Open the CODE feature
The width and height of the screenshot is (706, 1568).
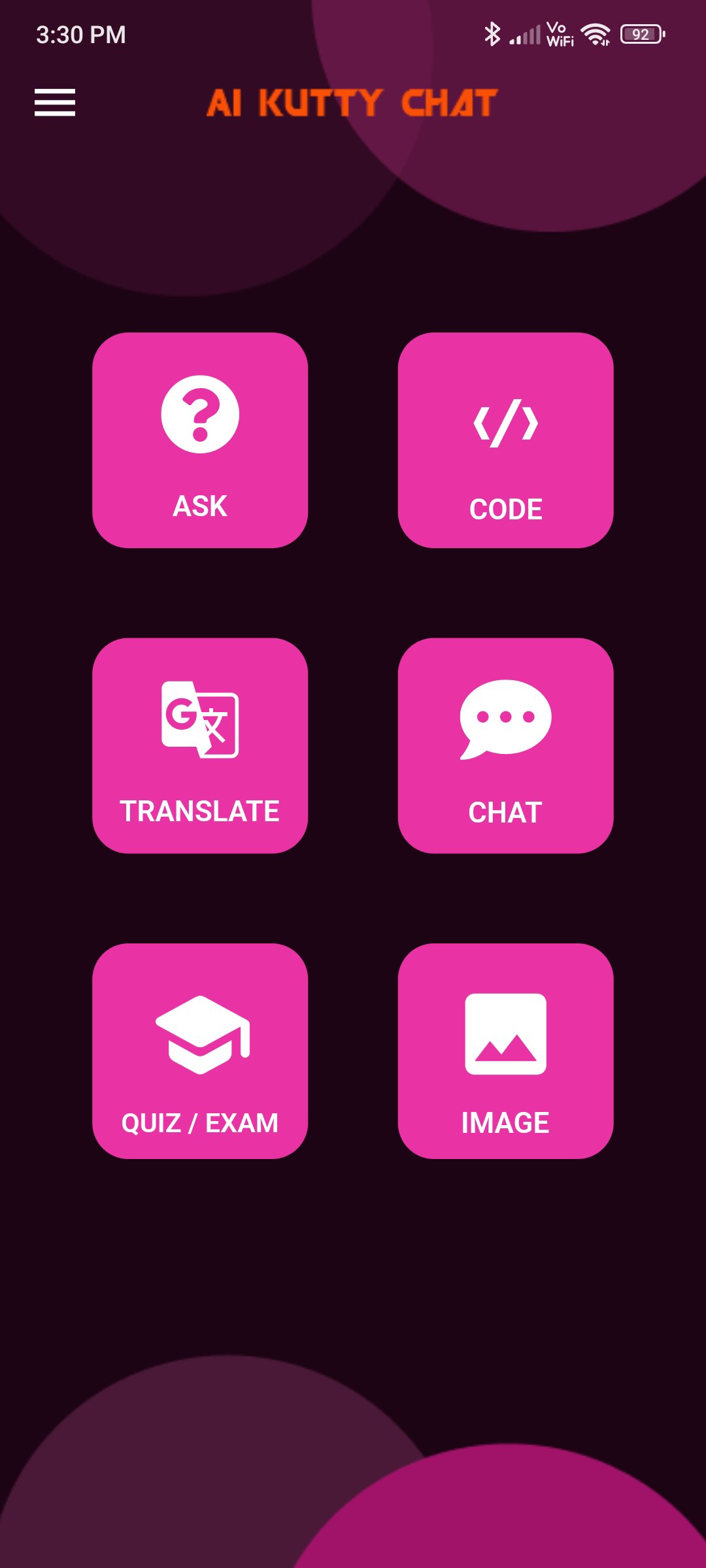click(506, 439)
